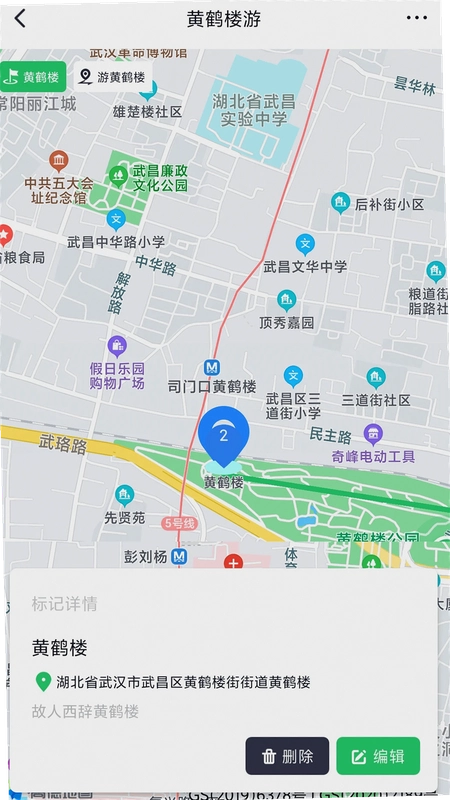Delete this marker with 删除
This screenshot has width=450, height=800.
pos(287,756)
